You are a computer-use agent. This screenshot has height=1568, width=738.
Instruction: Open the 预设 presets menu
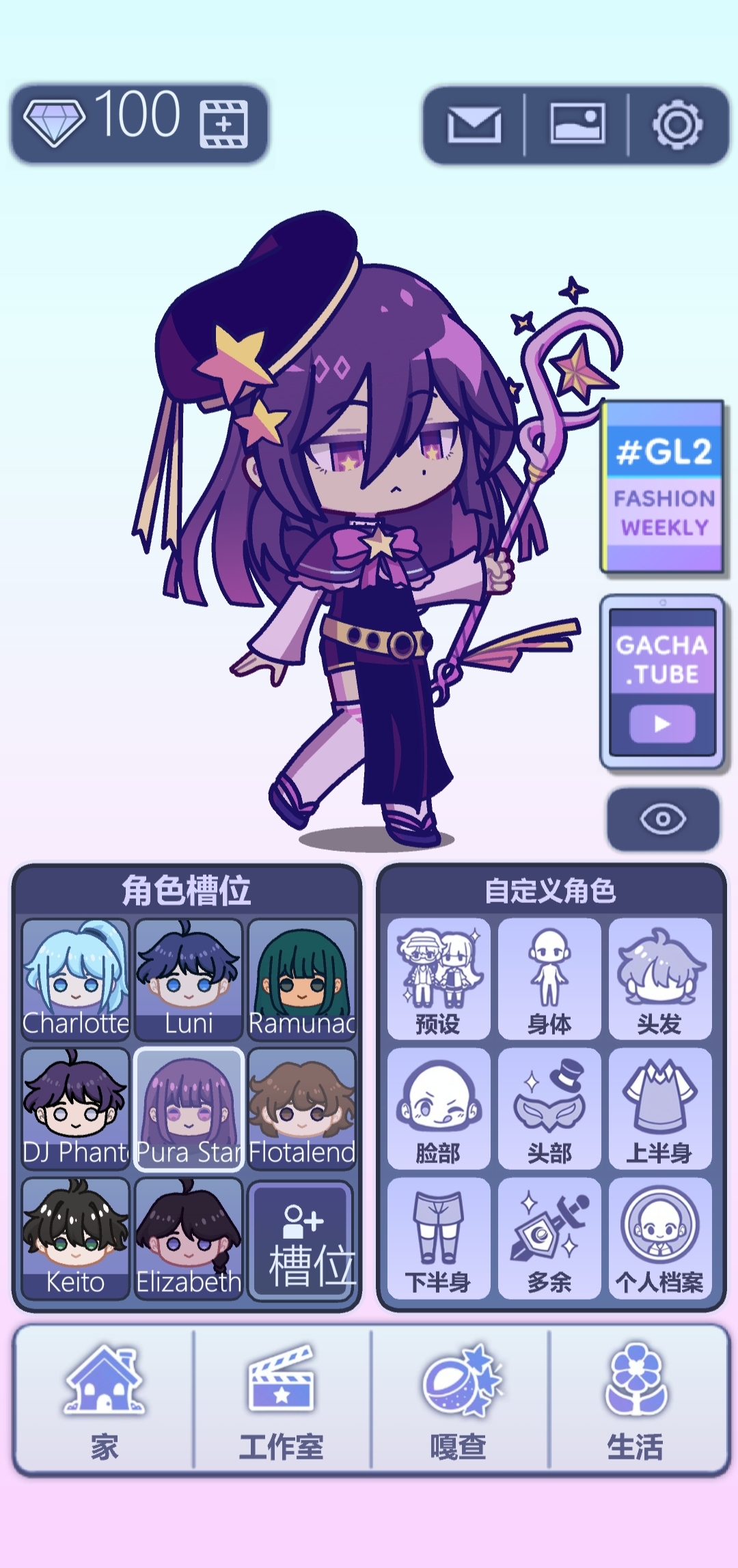pos(438,978)
